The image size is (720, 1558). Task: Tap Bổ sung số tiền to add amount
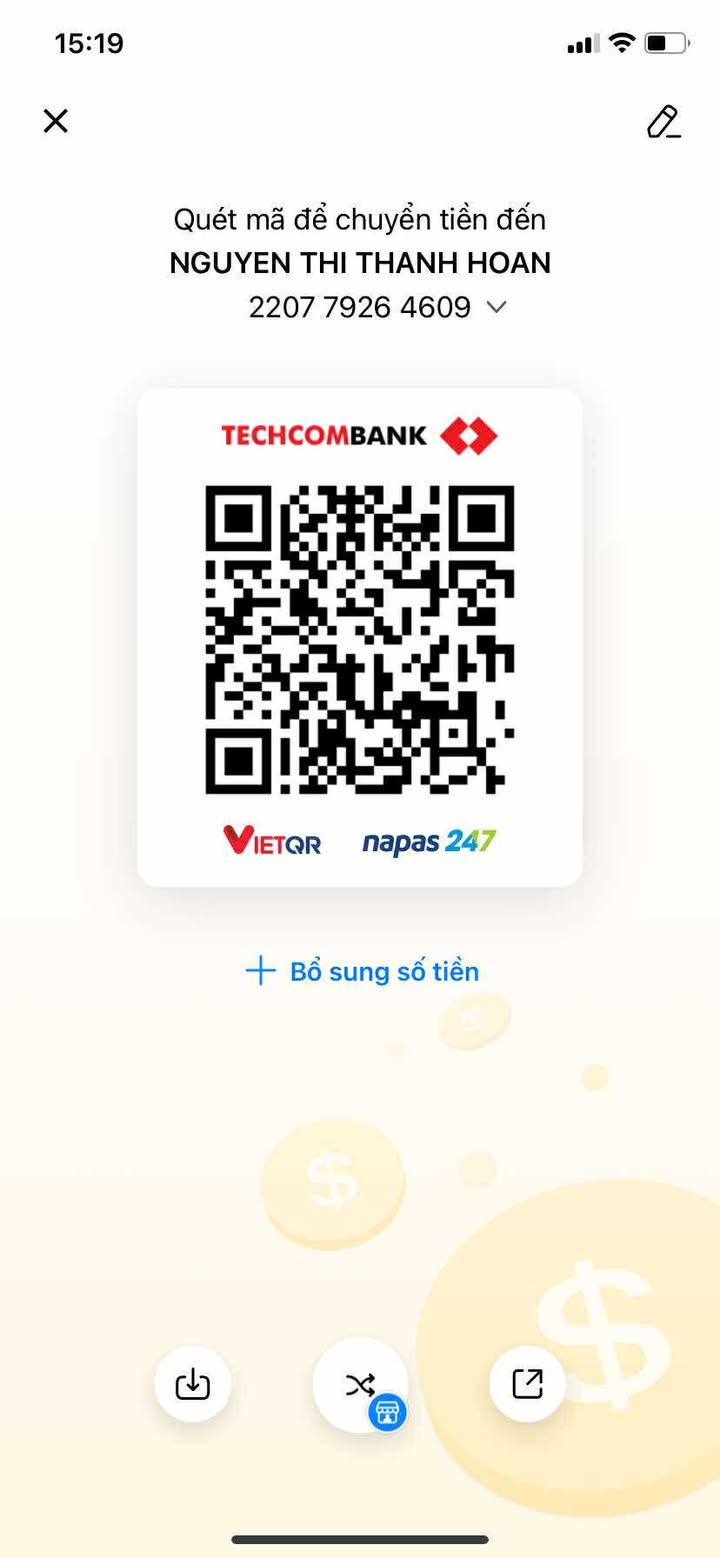click(362, 971)
